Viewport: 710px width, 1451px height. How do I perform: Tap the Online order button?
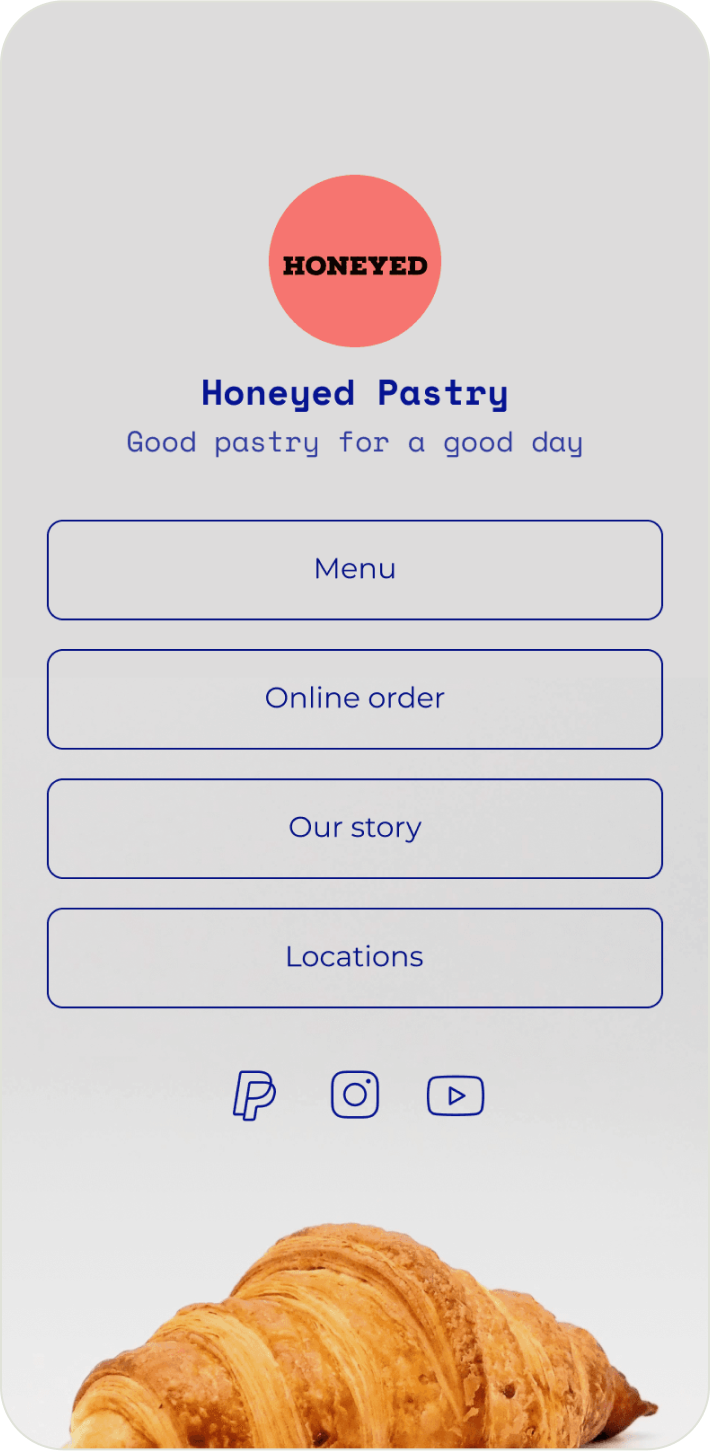click(355, 699)
